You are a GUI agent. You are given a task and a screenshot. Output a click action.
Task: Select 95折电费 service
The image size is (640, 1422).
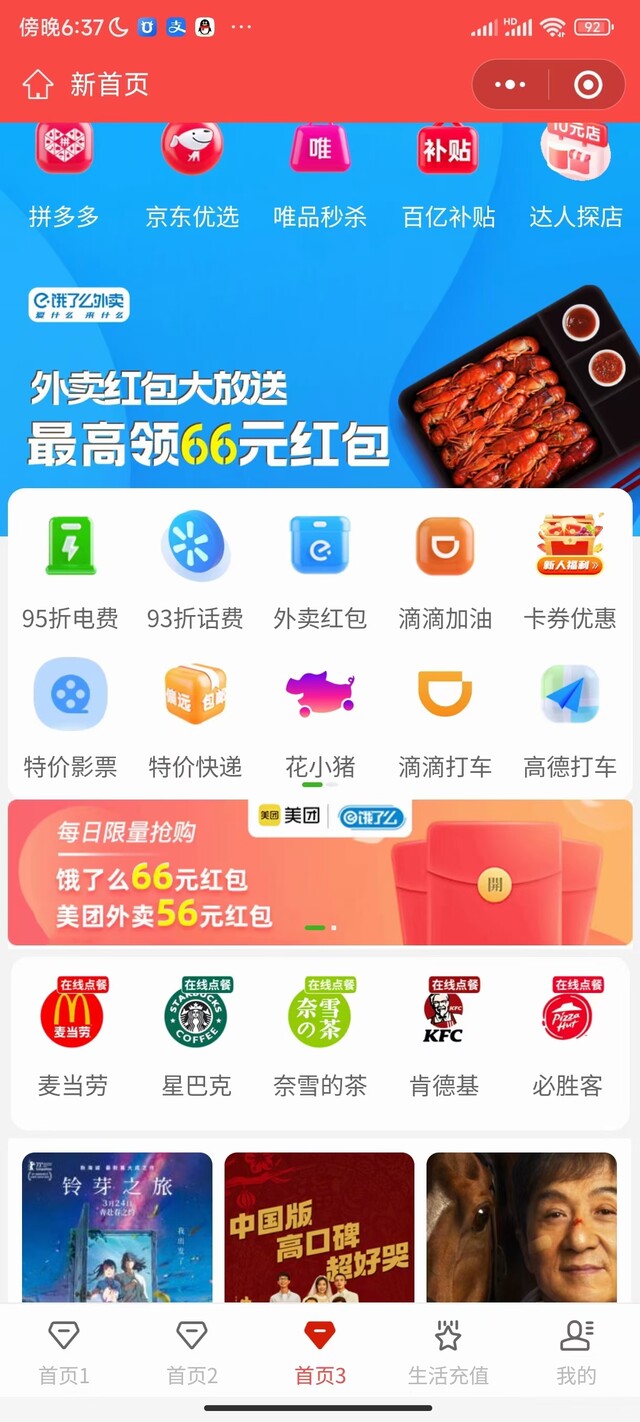coord(70,572)
